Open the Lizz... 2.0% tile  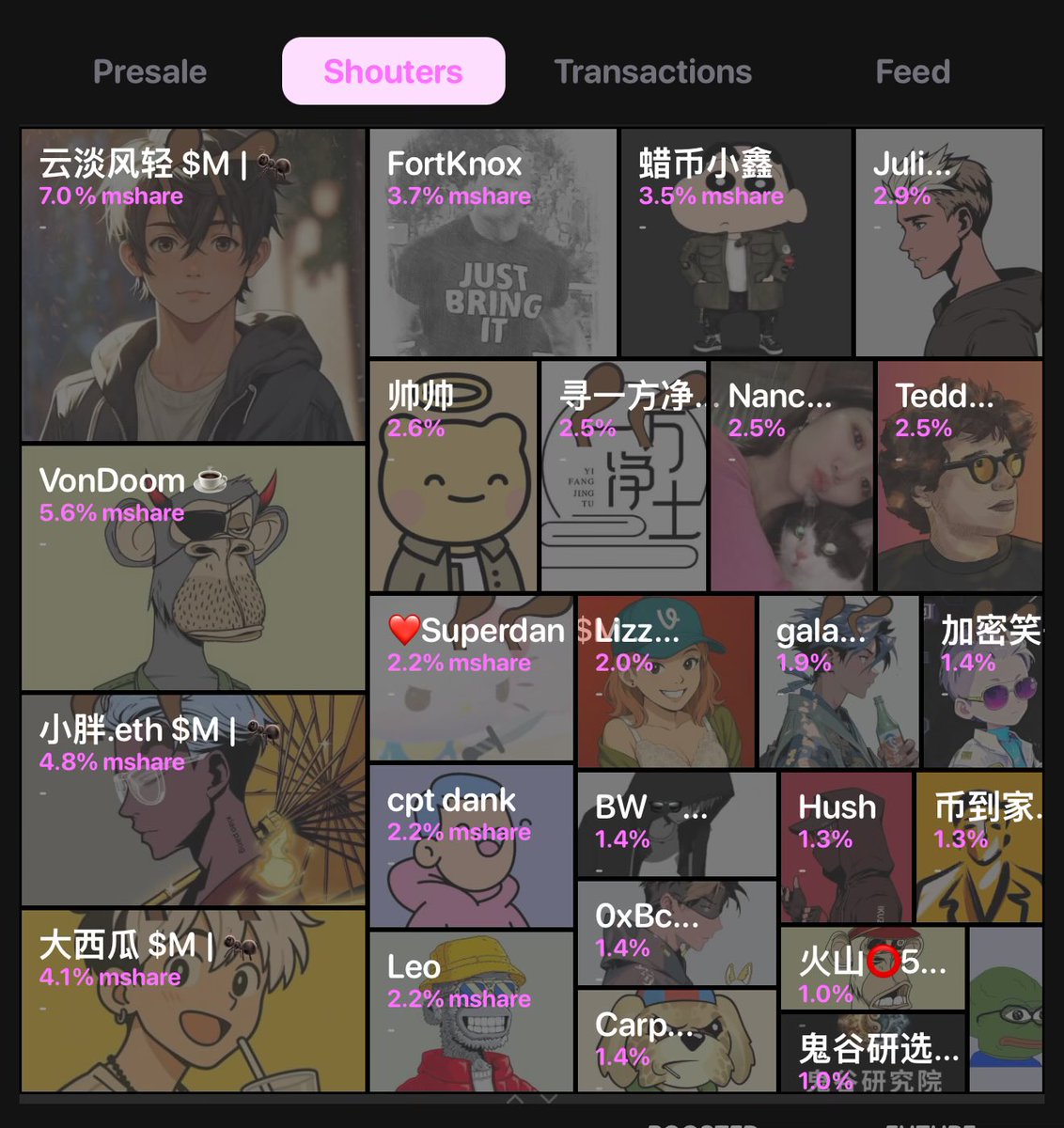[x=665, y=681]
